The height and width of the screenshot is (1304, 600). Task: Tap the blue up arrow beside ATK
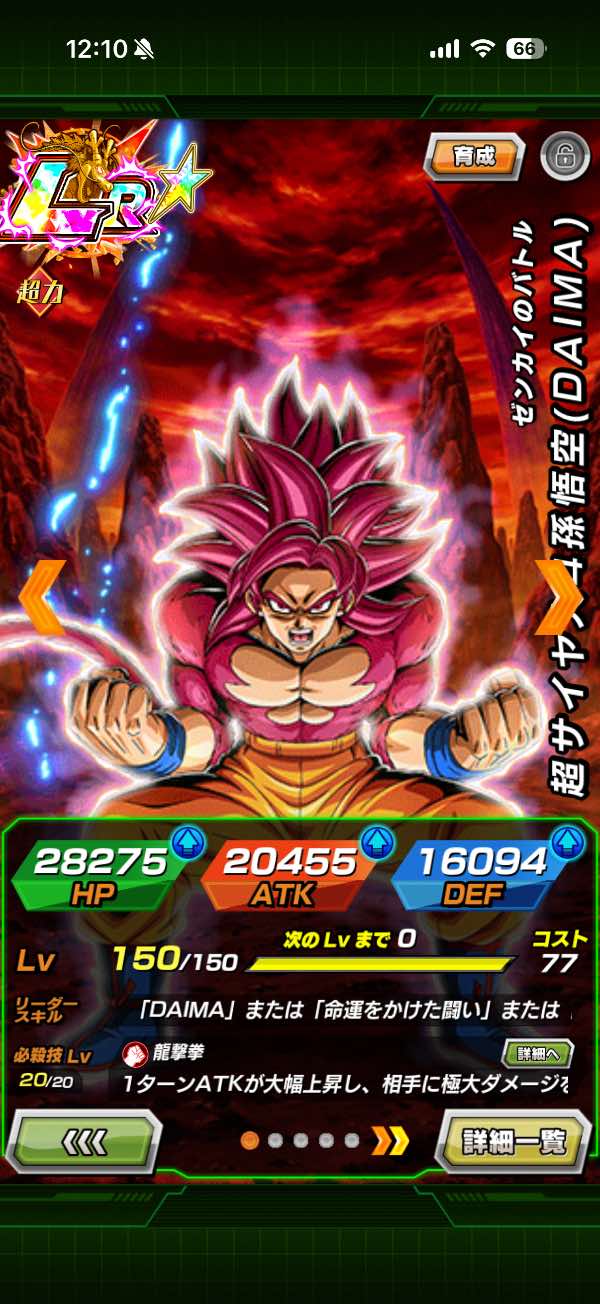pyautogui.click(x=376, y=844)
